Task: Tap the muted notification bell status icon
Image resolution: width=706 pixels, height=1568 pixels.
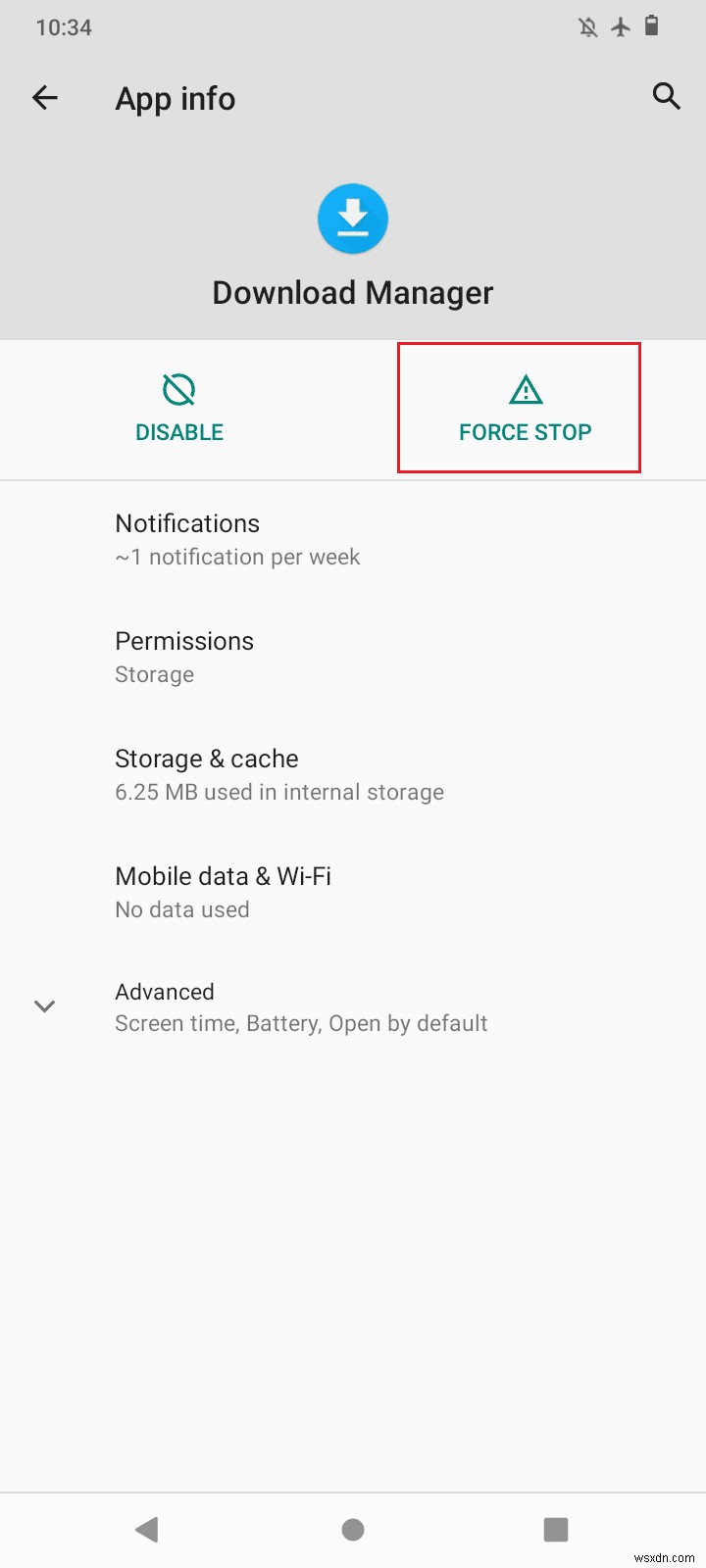Action: point(586,27)
